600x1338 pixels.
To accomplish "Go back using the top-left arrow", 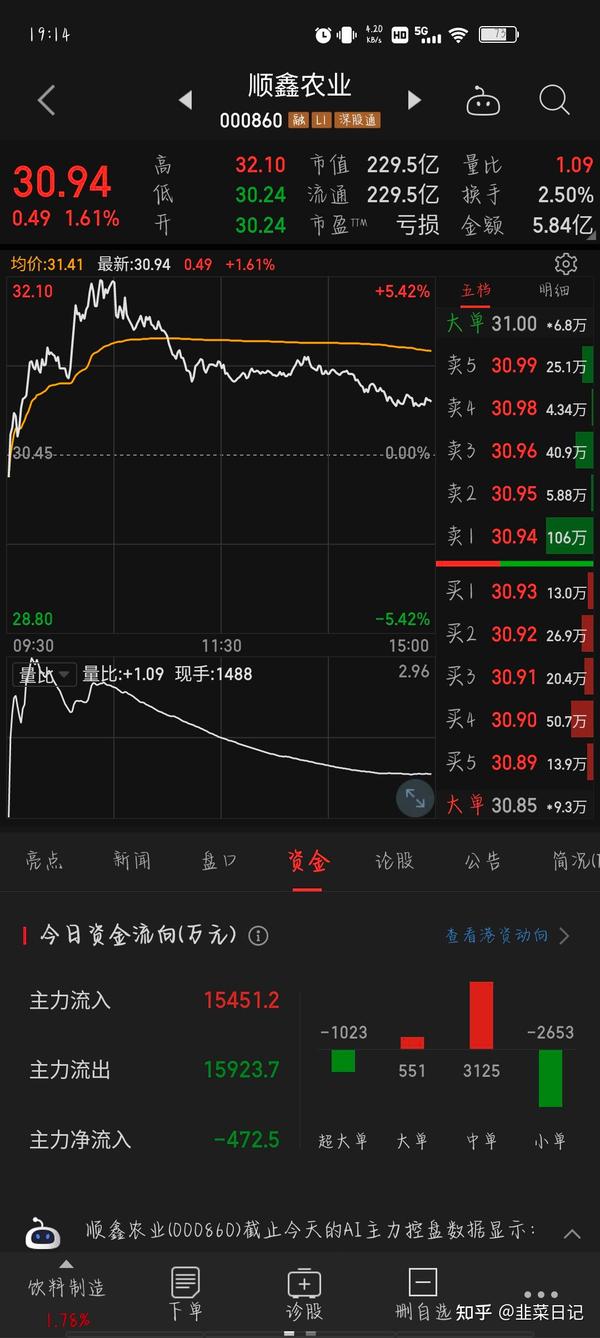I will click(x=46, y=100).
